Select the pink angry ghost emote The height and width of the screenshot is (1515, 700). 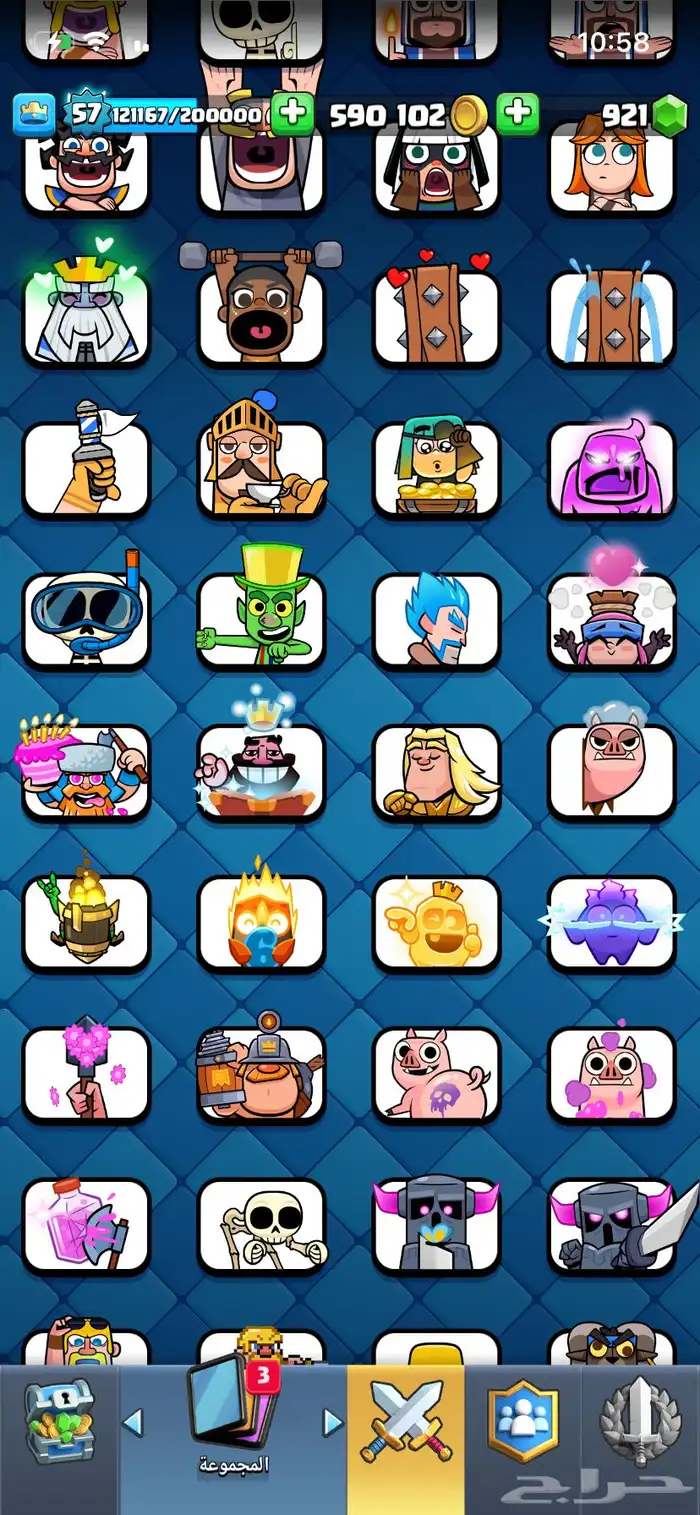pos(611,468)
